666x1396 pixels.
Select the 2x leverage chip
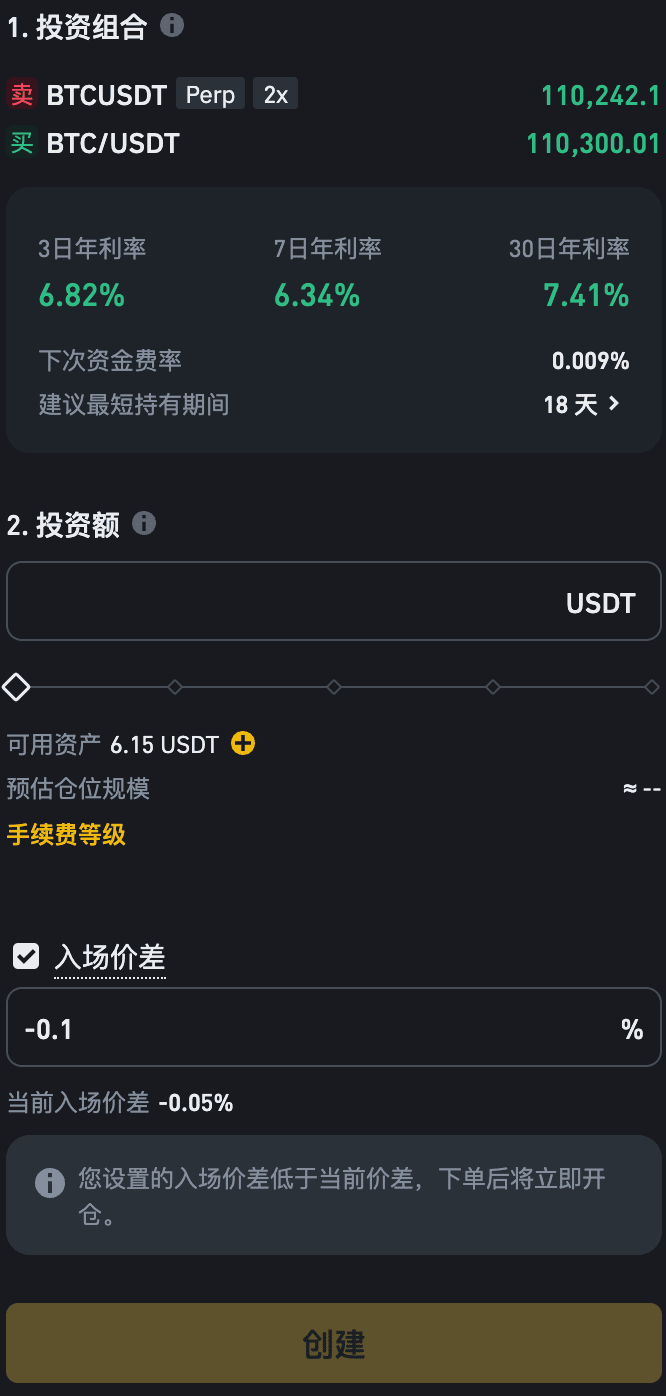(x=275, y=95)
